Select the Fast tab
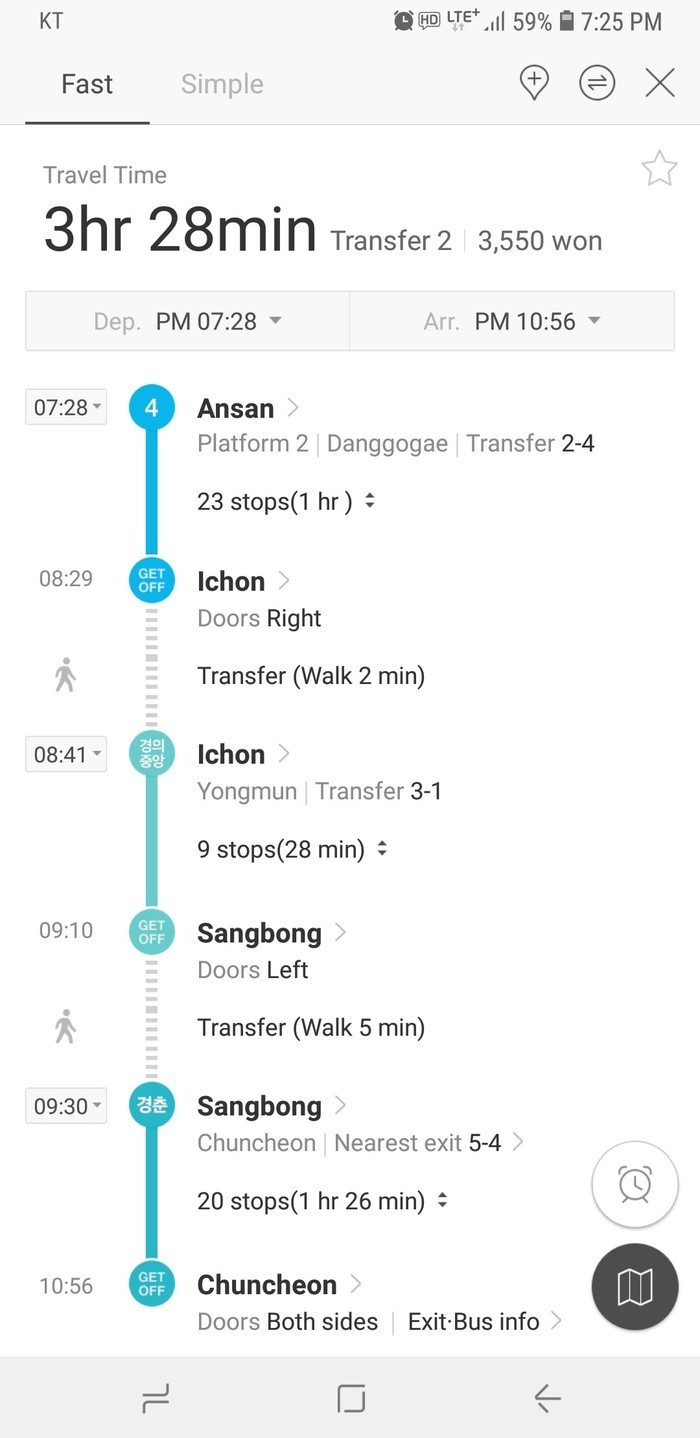The image size is (700, 1438). coord(87,85)
